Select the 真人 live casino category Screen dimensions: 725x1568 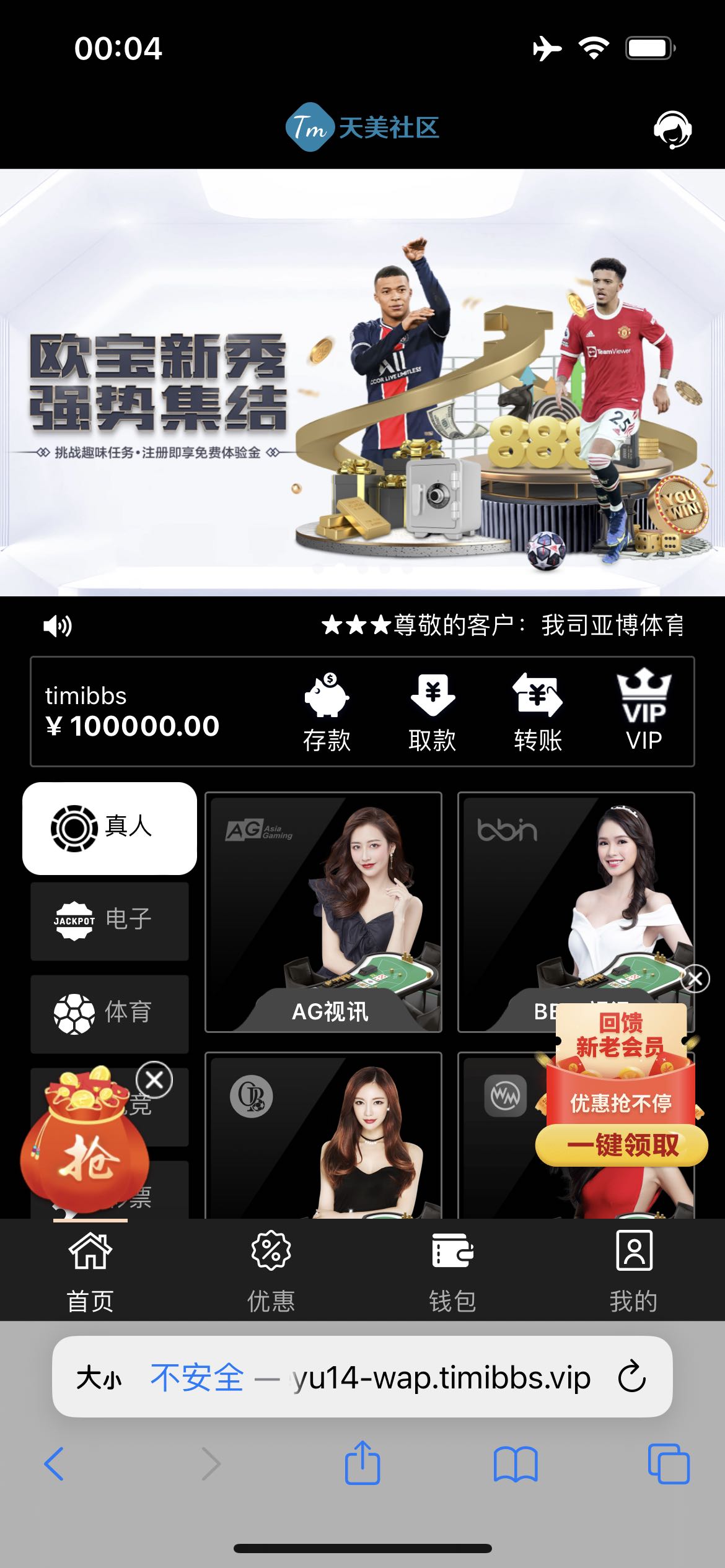(x=110, y=828)
